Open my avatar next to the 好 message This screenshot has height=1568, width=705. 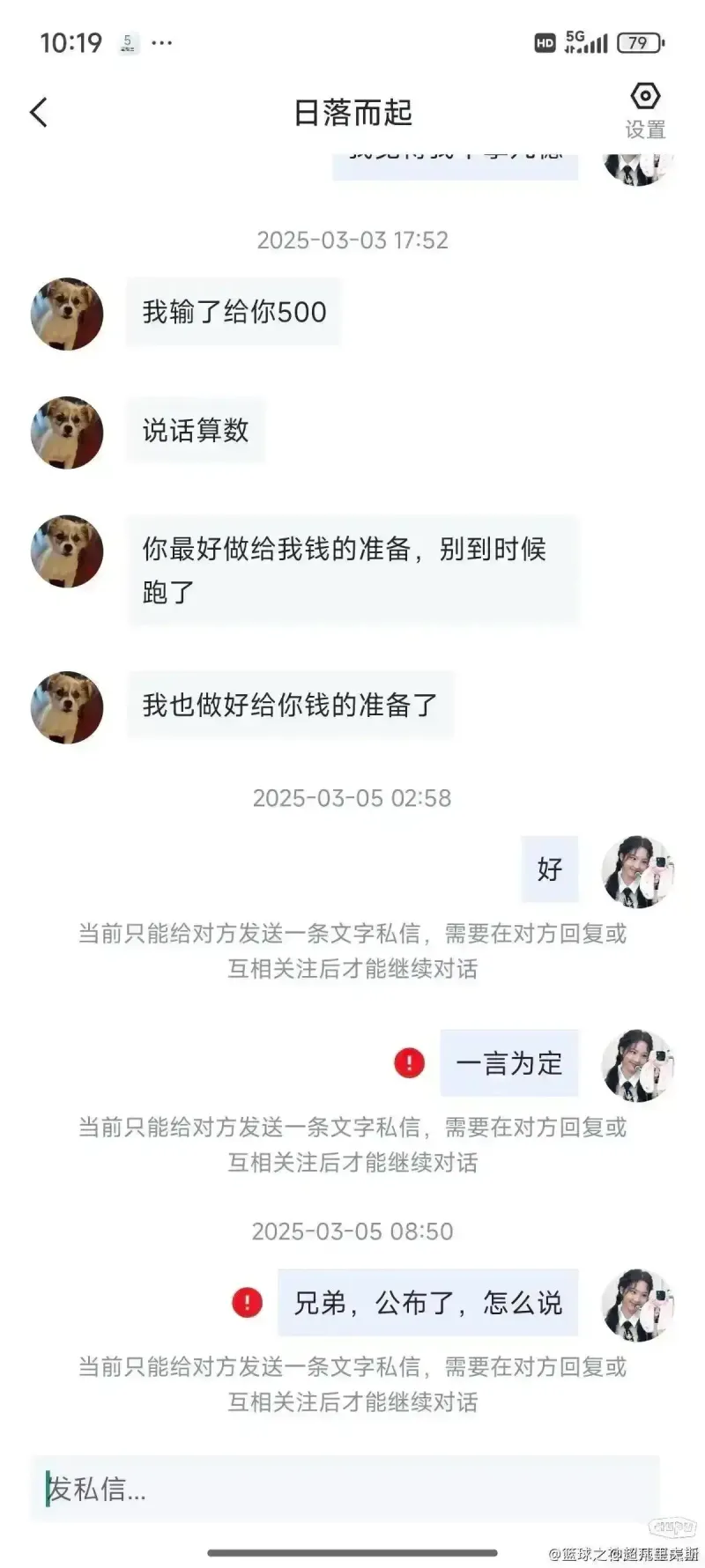[x=637, y=871]
